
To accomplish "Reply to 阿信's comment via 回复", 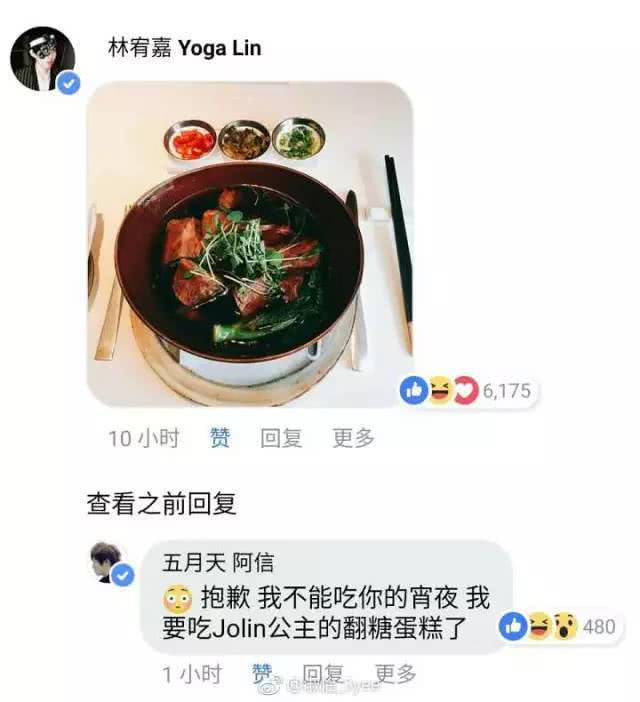I will 323,673.
